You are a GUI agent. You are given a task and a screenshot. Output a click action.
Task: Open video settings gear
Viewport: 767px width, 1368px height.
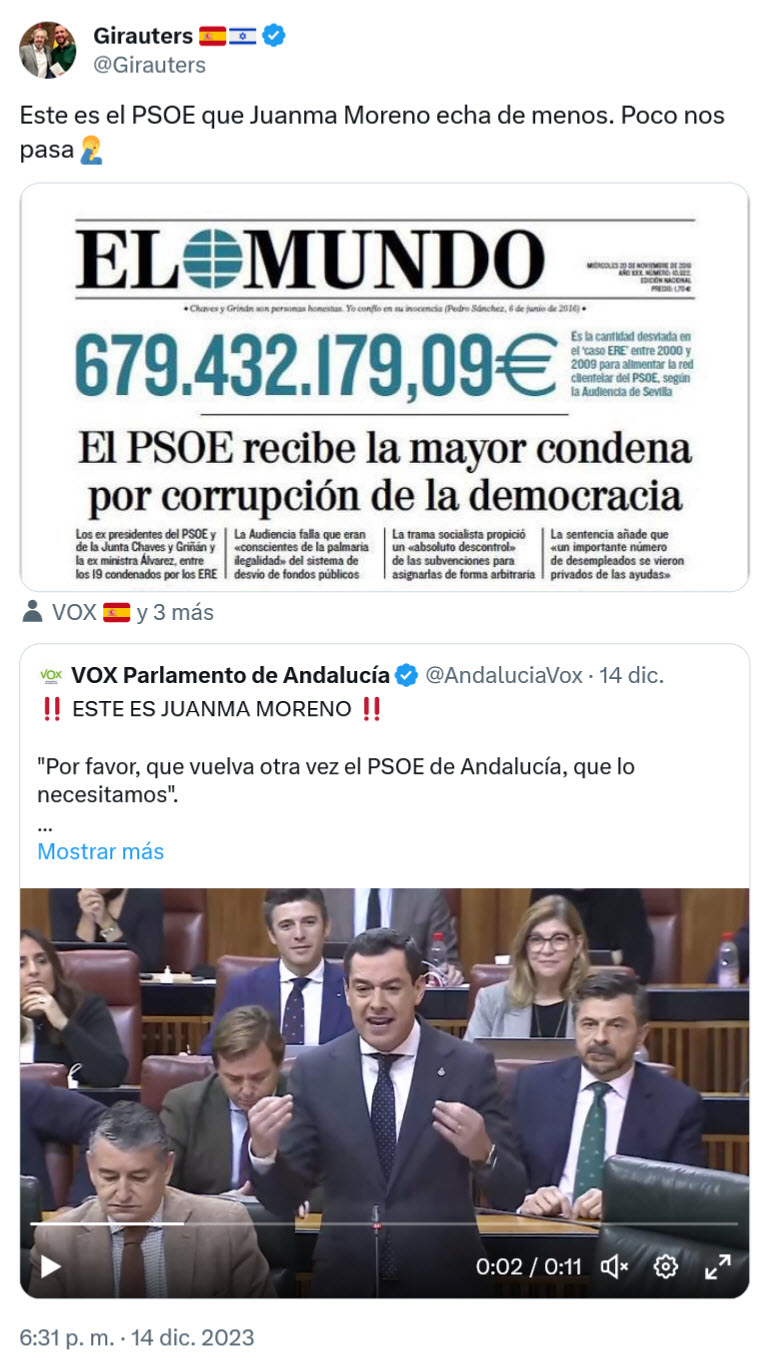(x=666, y=1267)
